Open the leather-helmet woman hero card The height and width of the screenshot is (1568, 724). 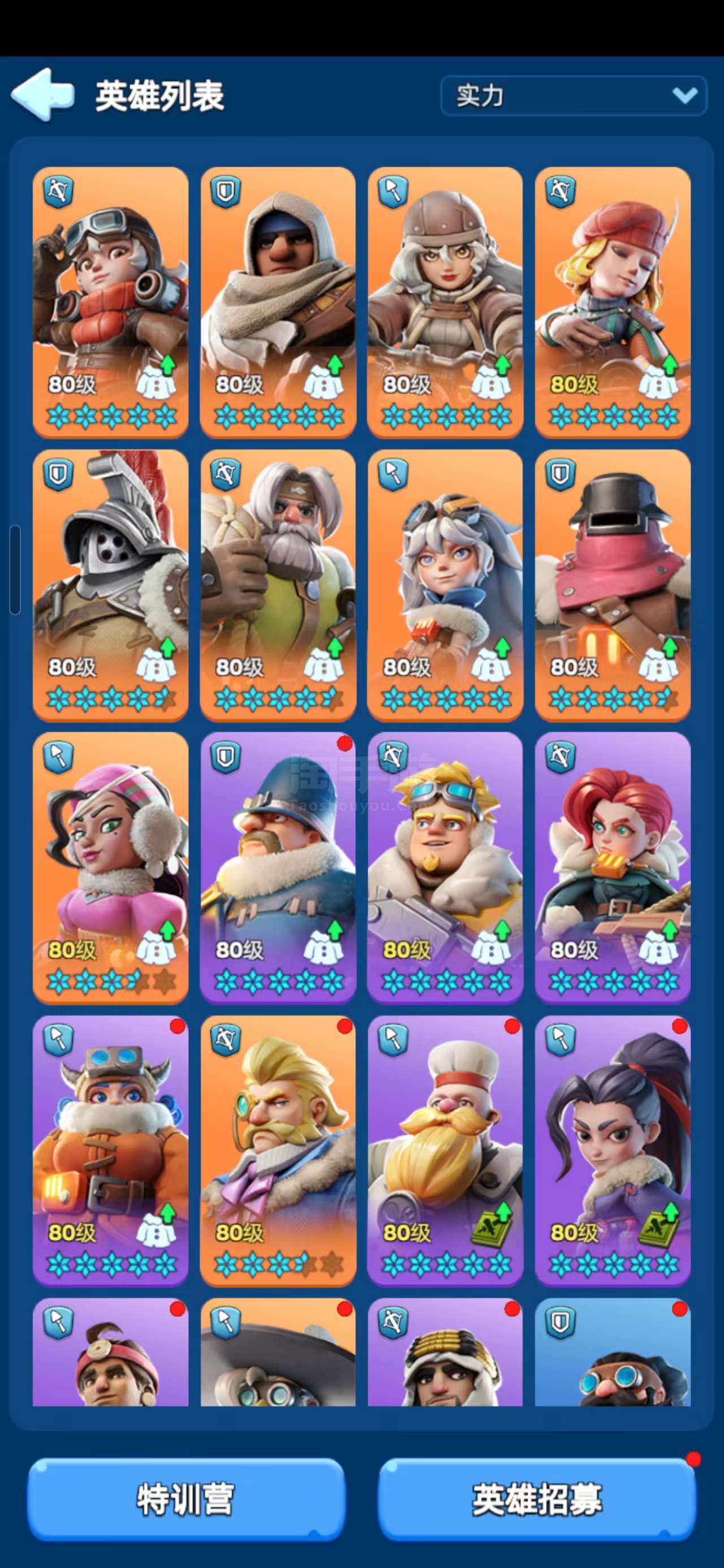pos(445,303)
